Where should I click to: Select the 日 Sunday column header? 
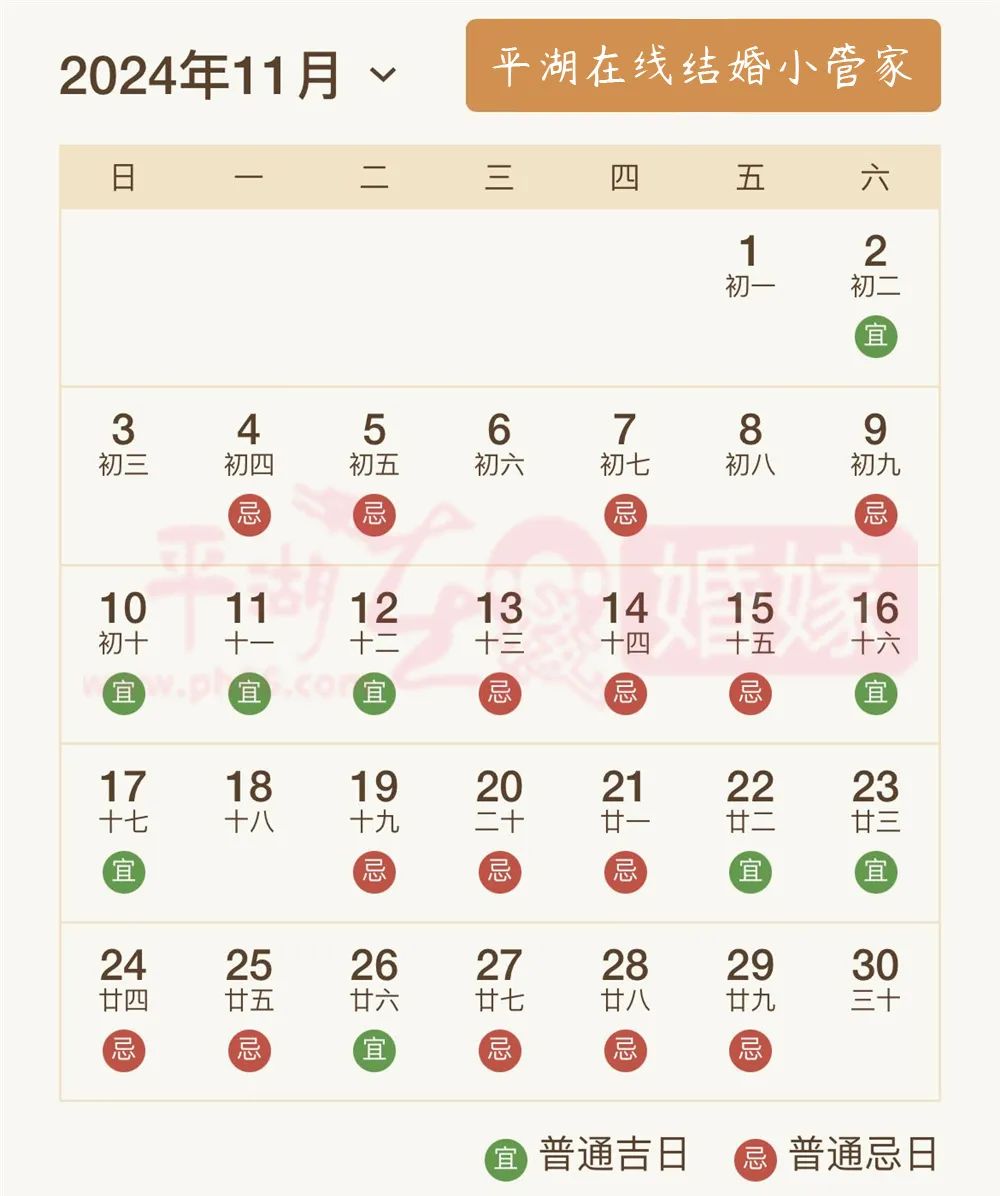pos(124,178)
